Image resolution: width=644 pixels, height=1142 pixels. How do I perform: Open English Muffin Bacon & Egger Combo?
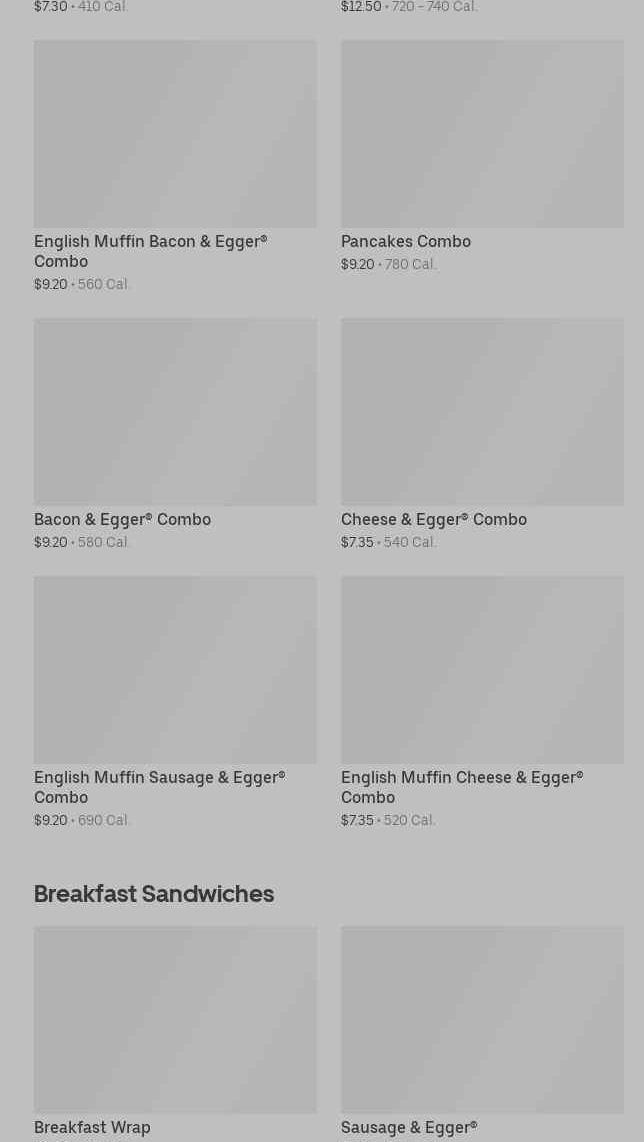click(x=175, y=166)
